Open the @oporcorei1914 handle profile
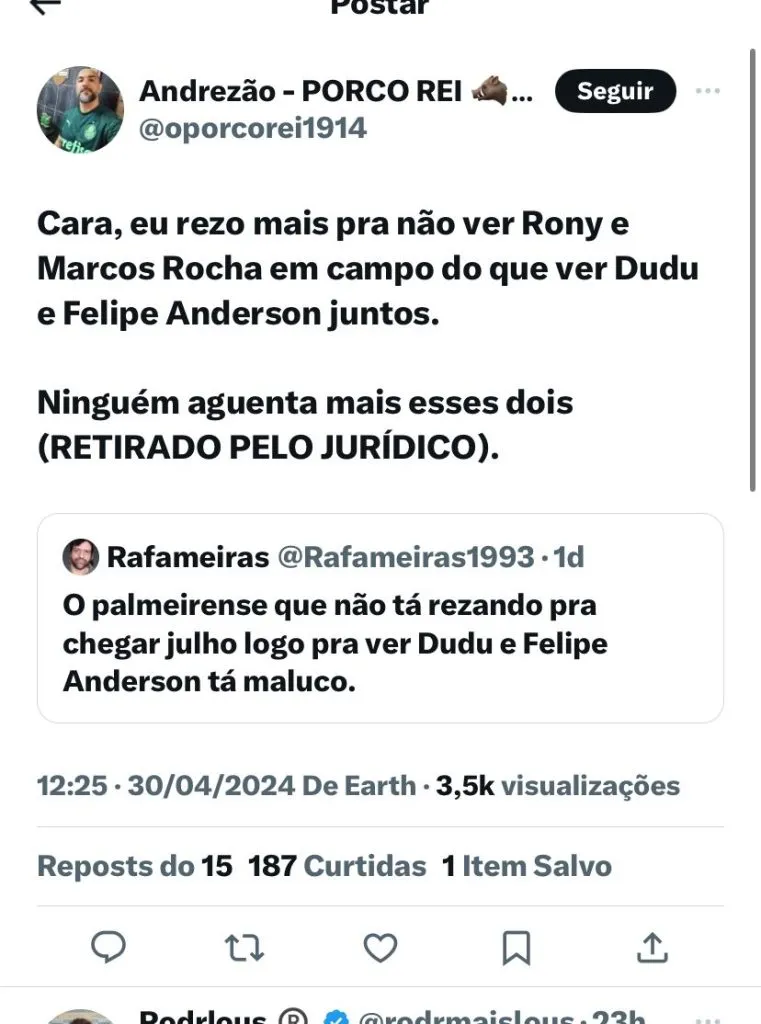The height and width of the screenshot is (1024, 761). [x=253, y=128]
